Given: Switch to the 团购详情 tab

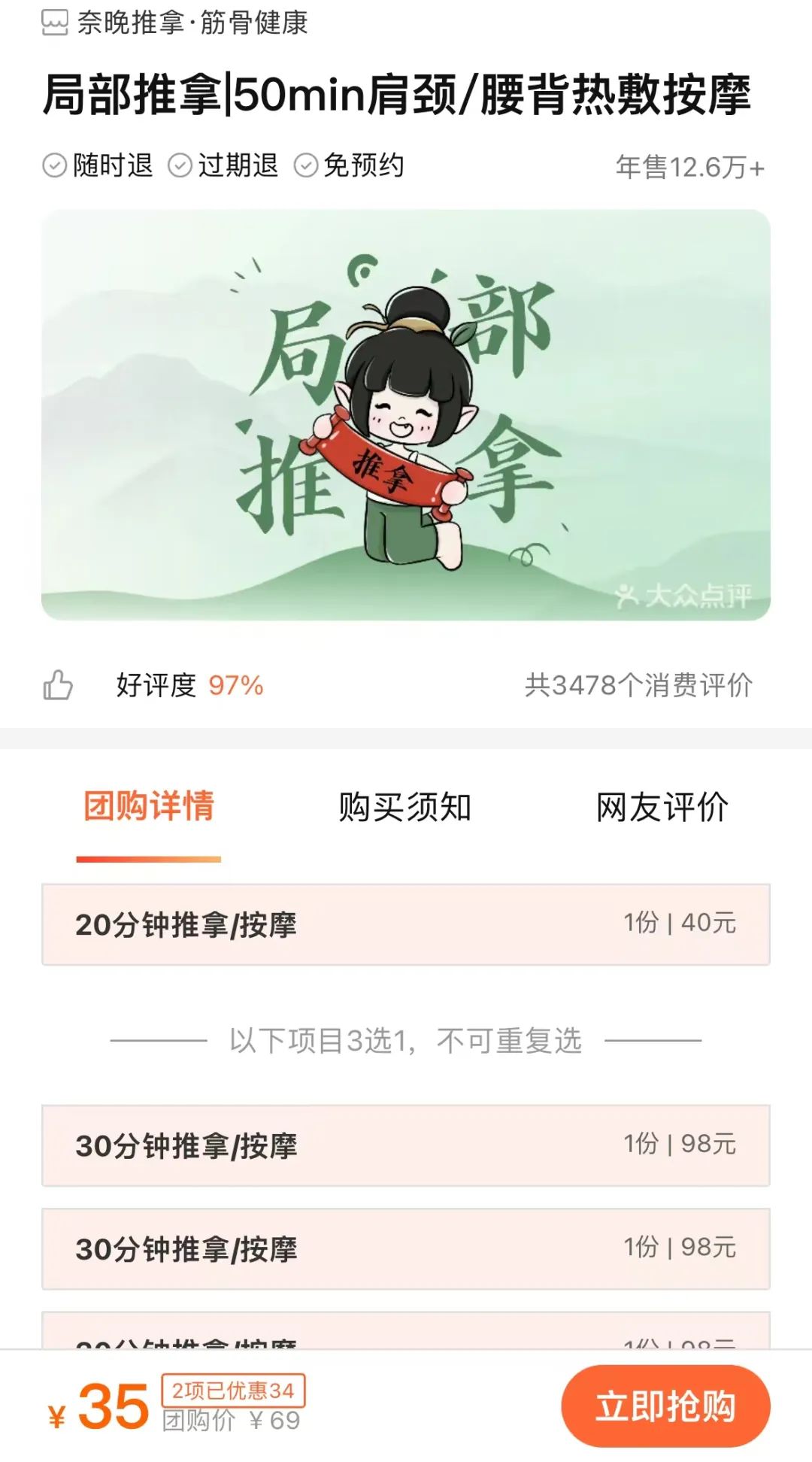Looking at the screenshot, I should pos(149,807).
